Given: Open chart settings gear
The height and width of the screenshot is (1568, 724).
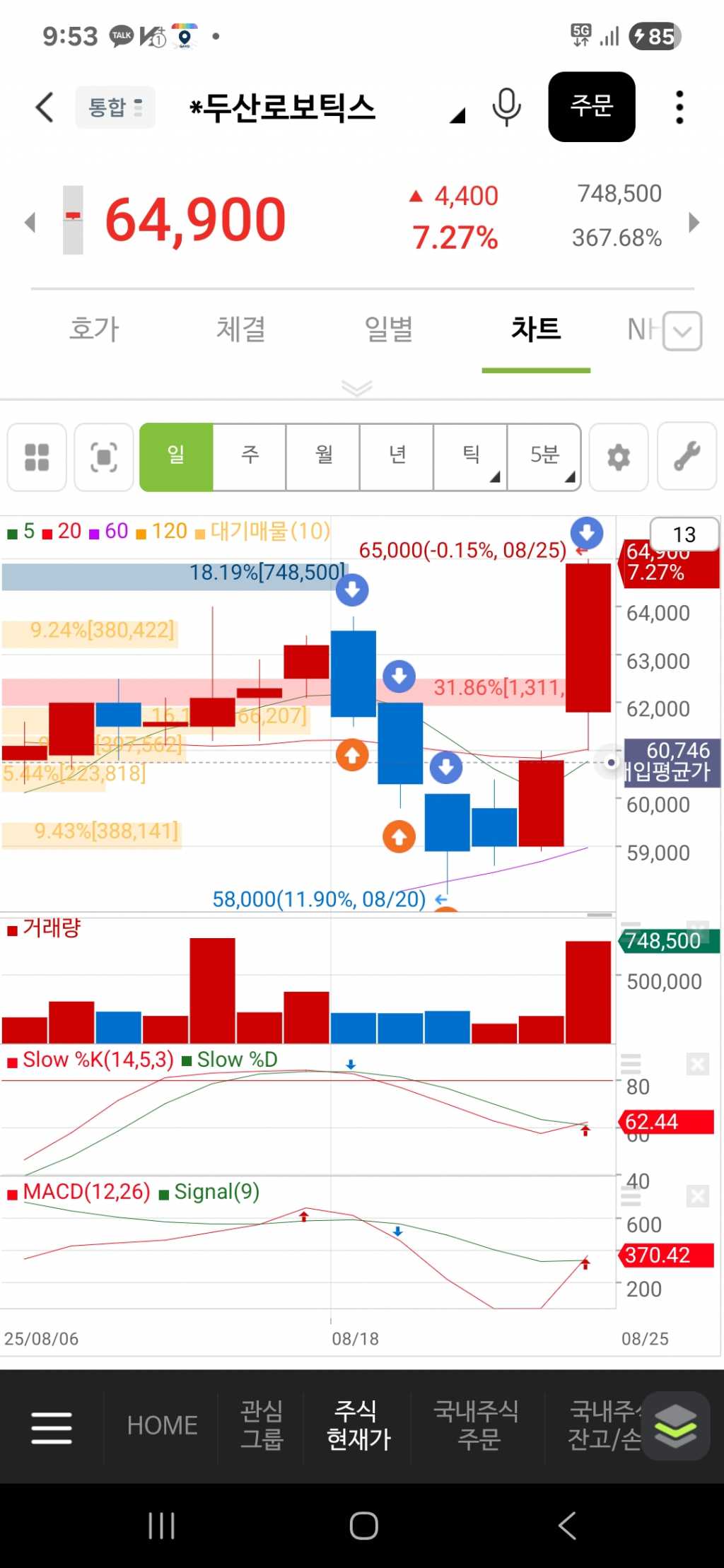Looking at the screenshot, I should tap(619, 457).
